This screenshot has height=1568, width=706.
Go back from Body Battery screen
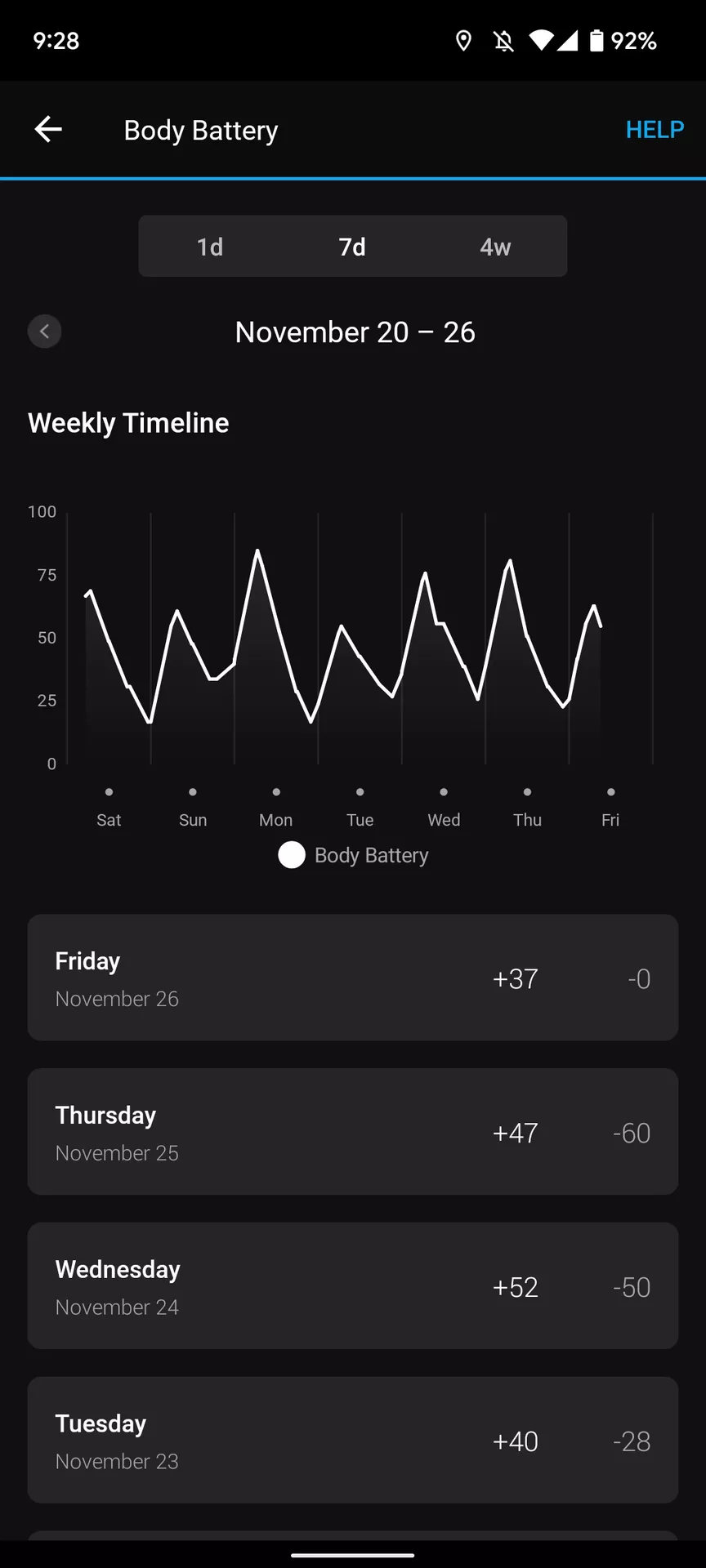coord(48,129)
